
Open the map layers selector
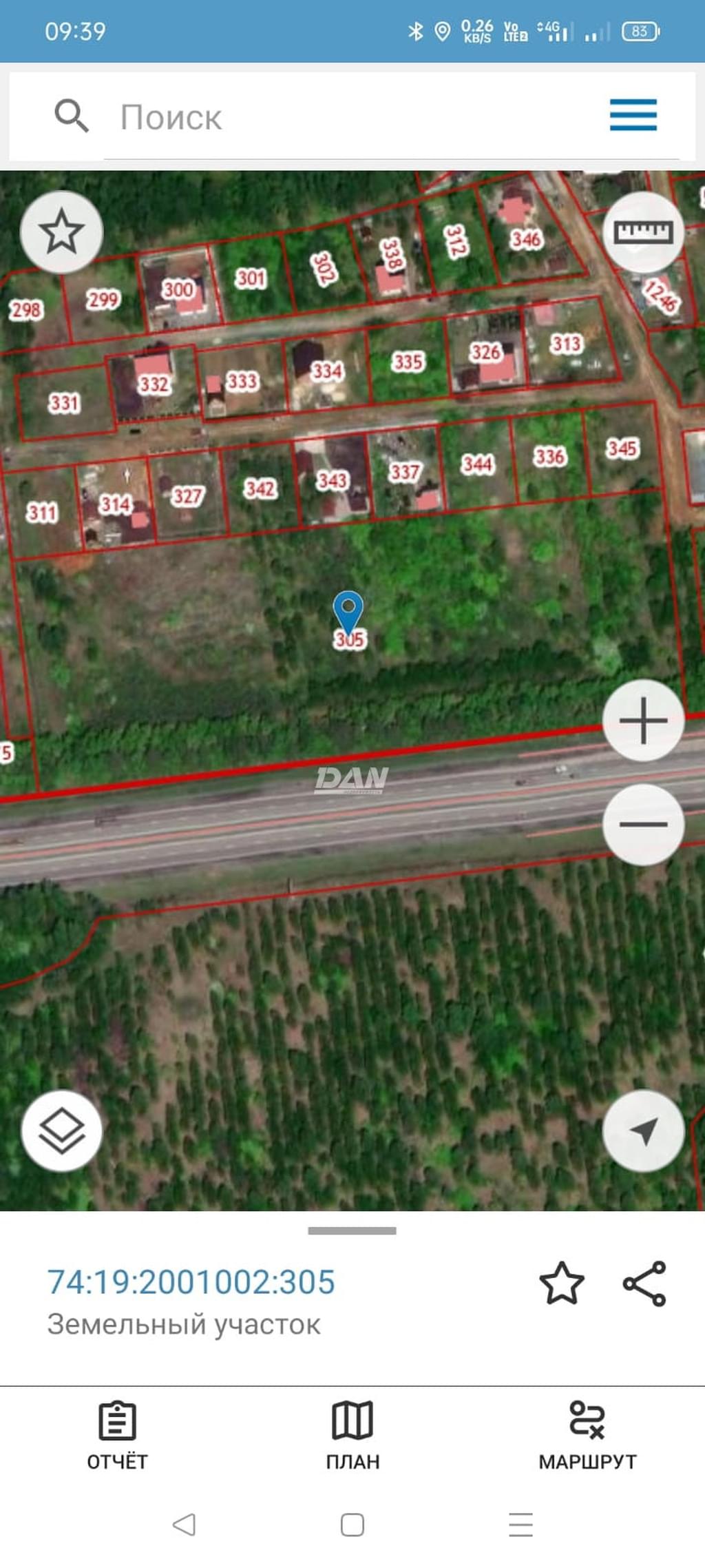pos(61,1131)
